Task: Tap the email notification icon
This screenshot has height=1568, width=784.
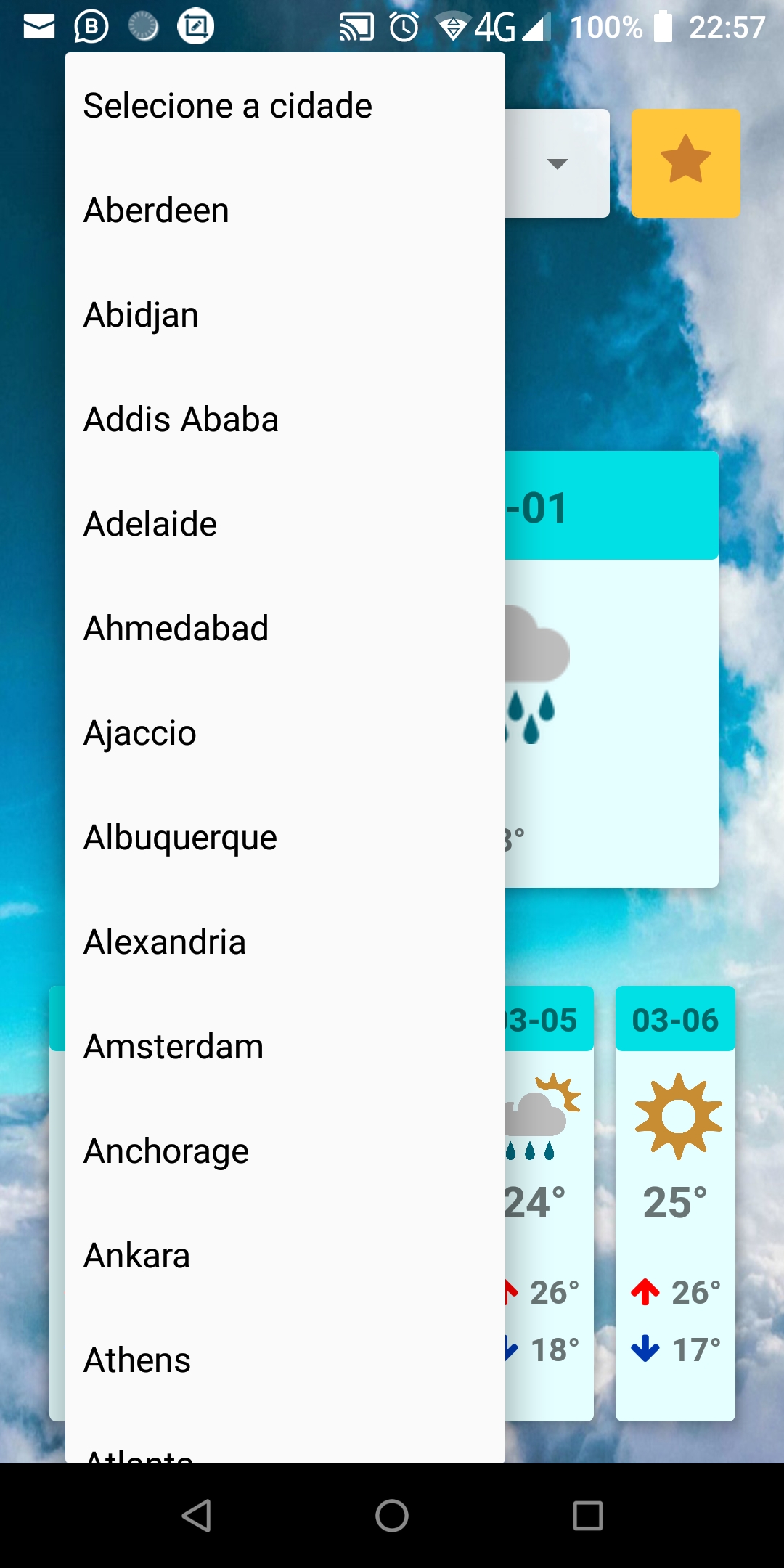Action: (38, 28)
